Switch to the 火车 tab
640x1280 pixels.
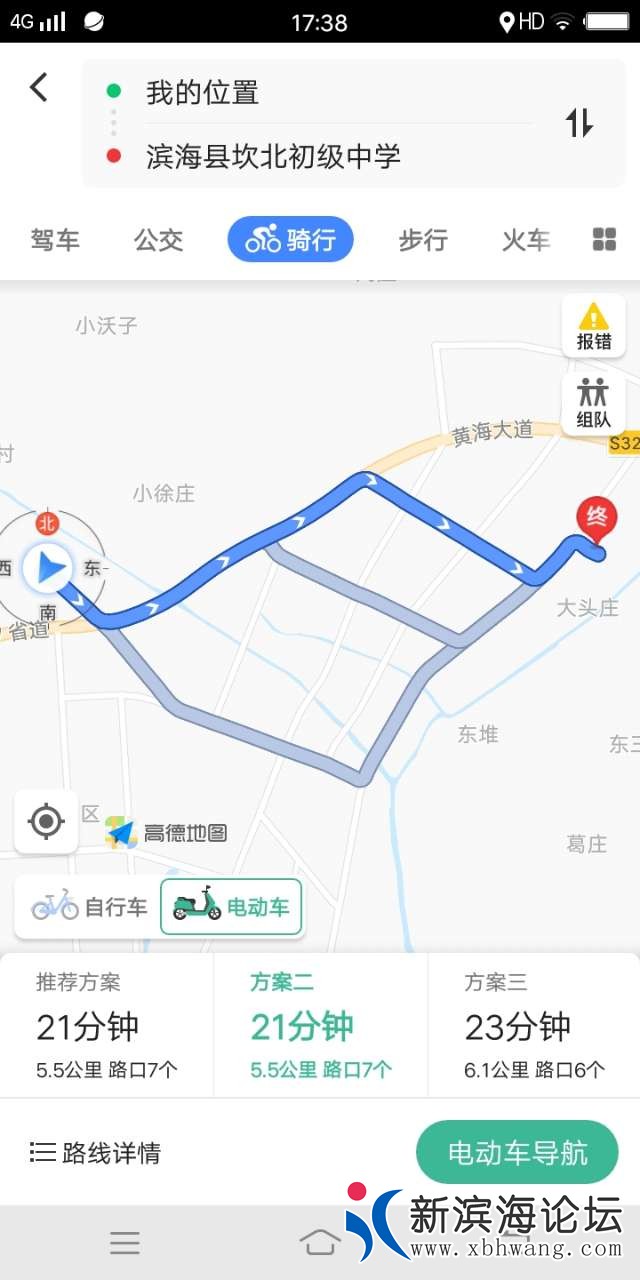pos(526,240)
